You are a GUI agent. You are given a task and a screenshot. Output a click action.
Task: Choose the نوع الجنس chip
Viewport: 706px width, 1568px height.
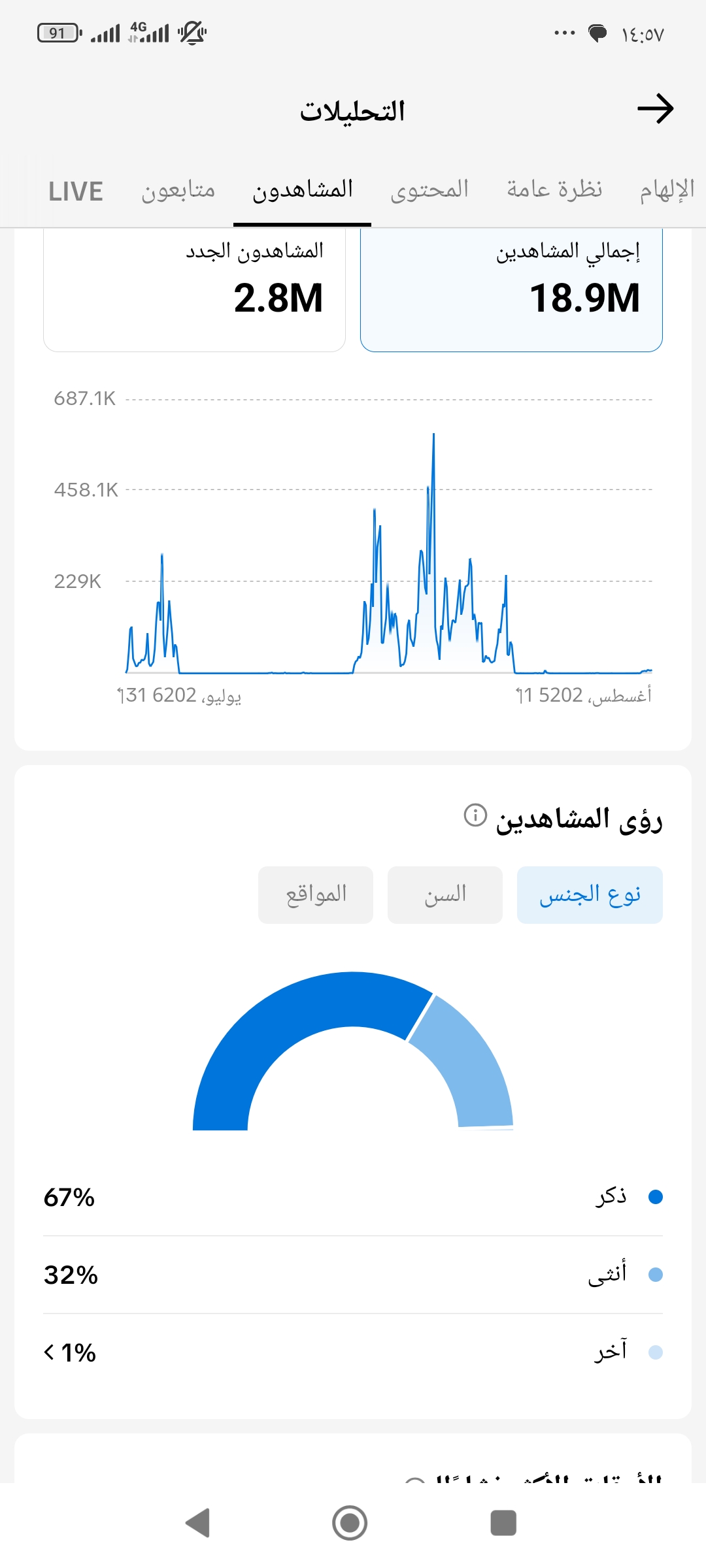tap(590, 895)
